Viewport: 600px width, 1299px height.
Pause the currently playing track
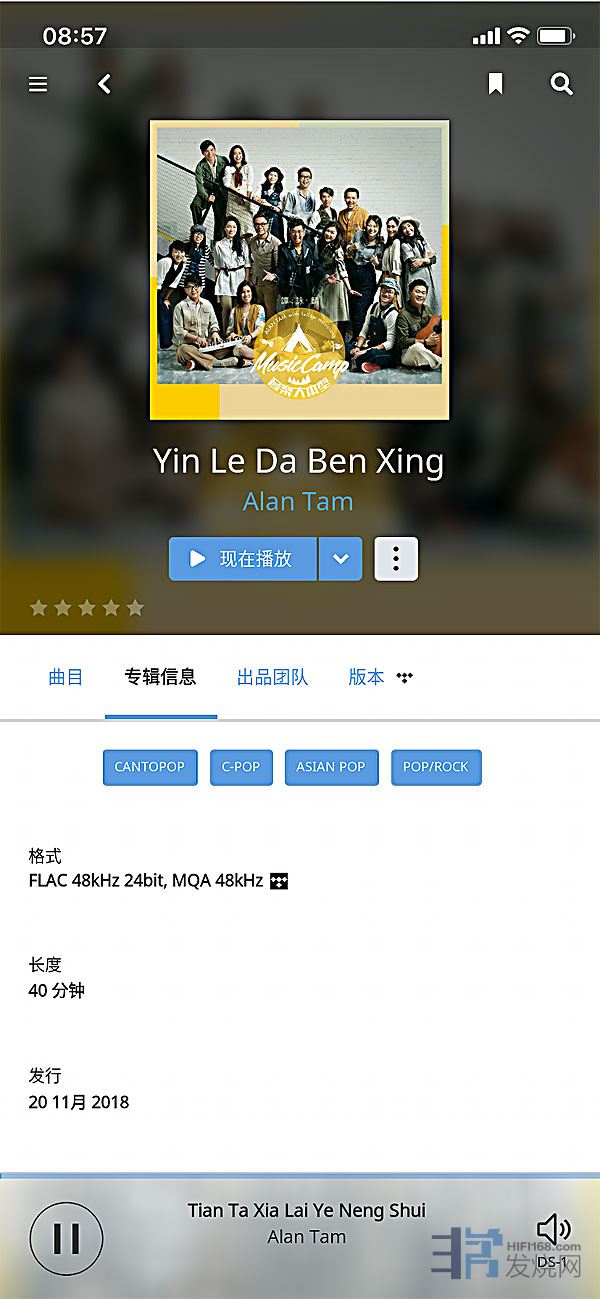(66, 1238)
